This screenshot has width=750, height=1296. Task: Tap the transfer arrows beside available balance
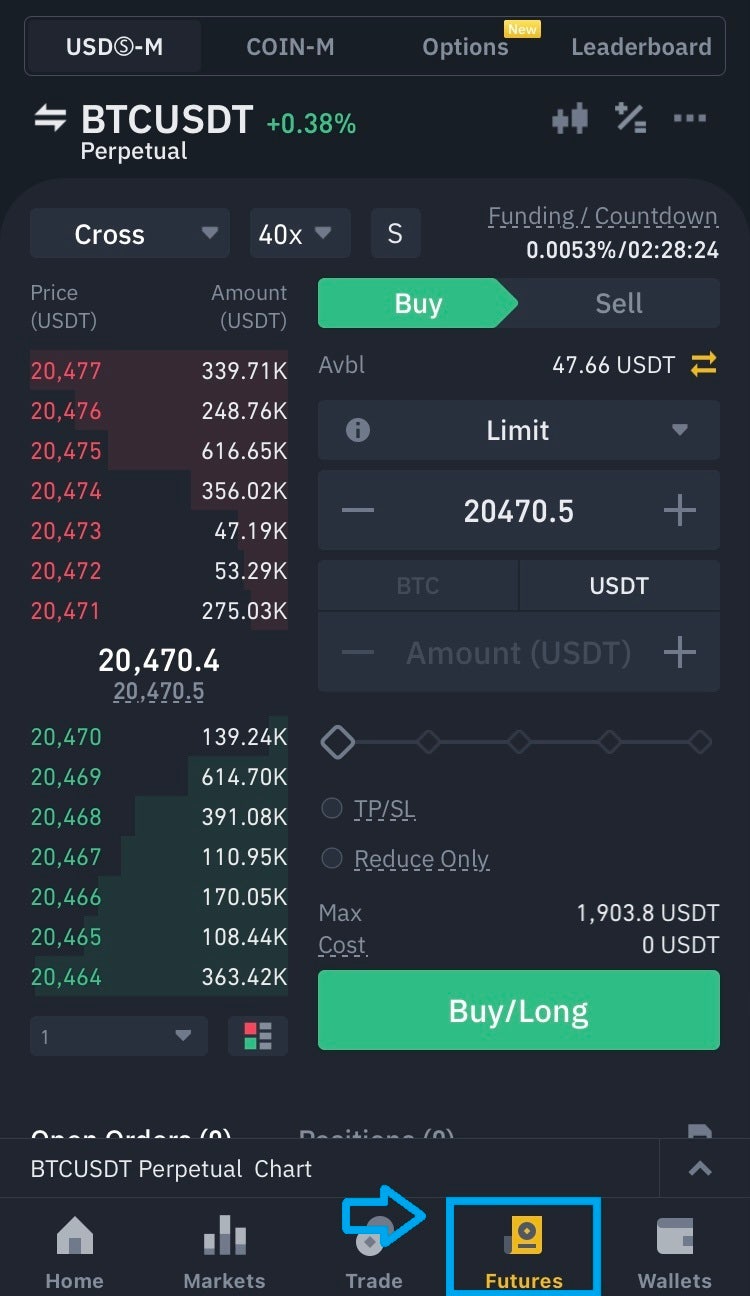pos(704,365)
